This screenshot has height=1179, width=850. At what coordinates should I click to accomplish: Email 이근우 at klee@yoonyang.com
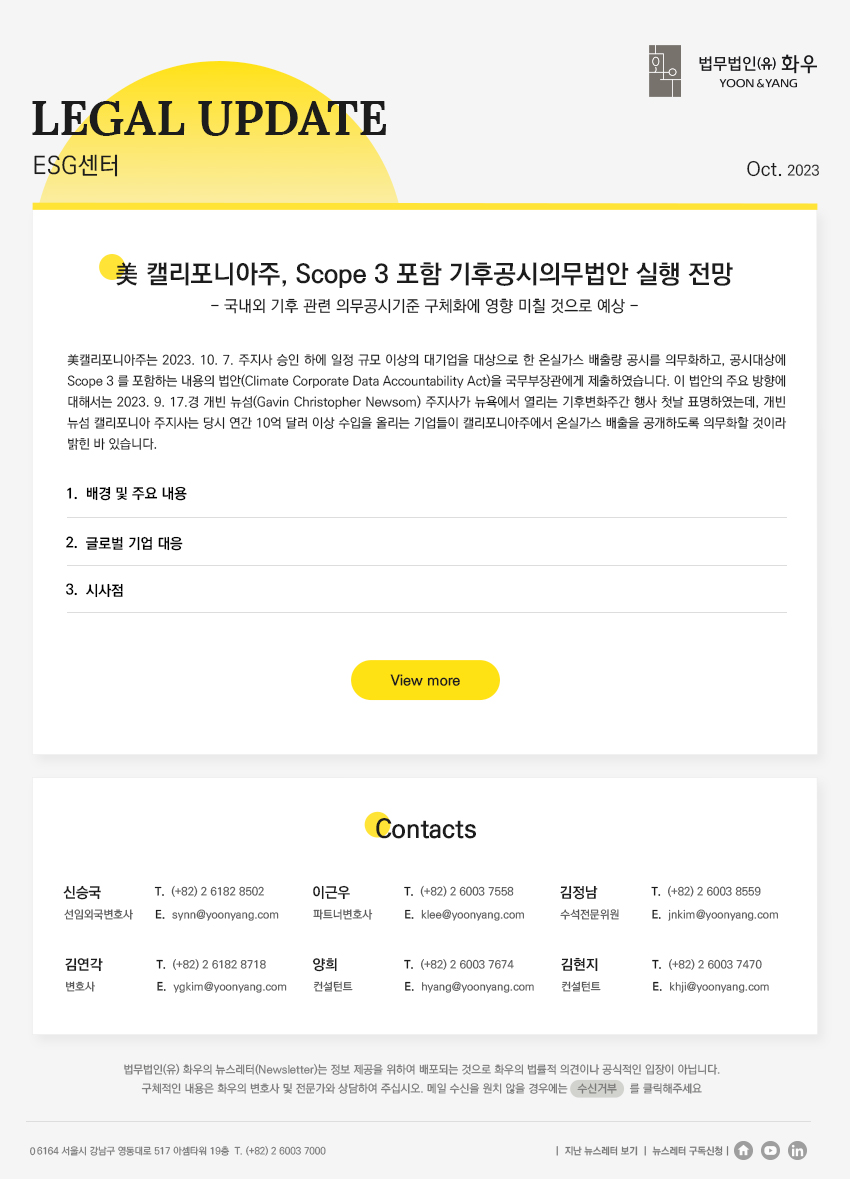tap(472, 915)
